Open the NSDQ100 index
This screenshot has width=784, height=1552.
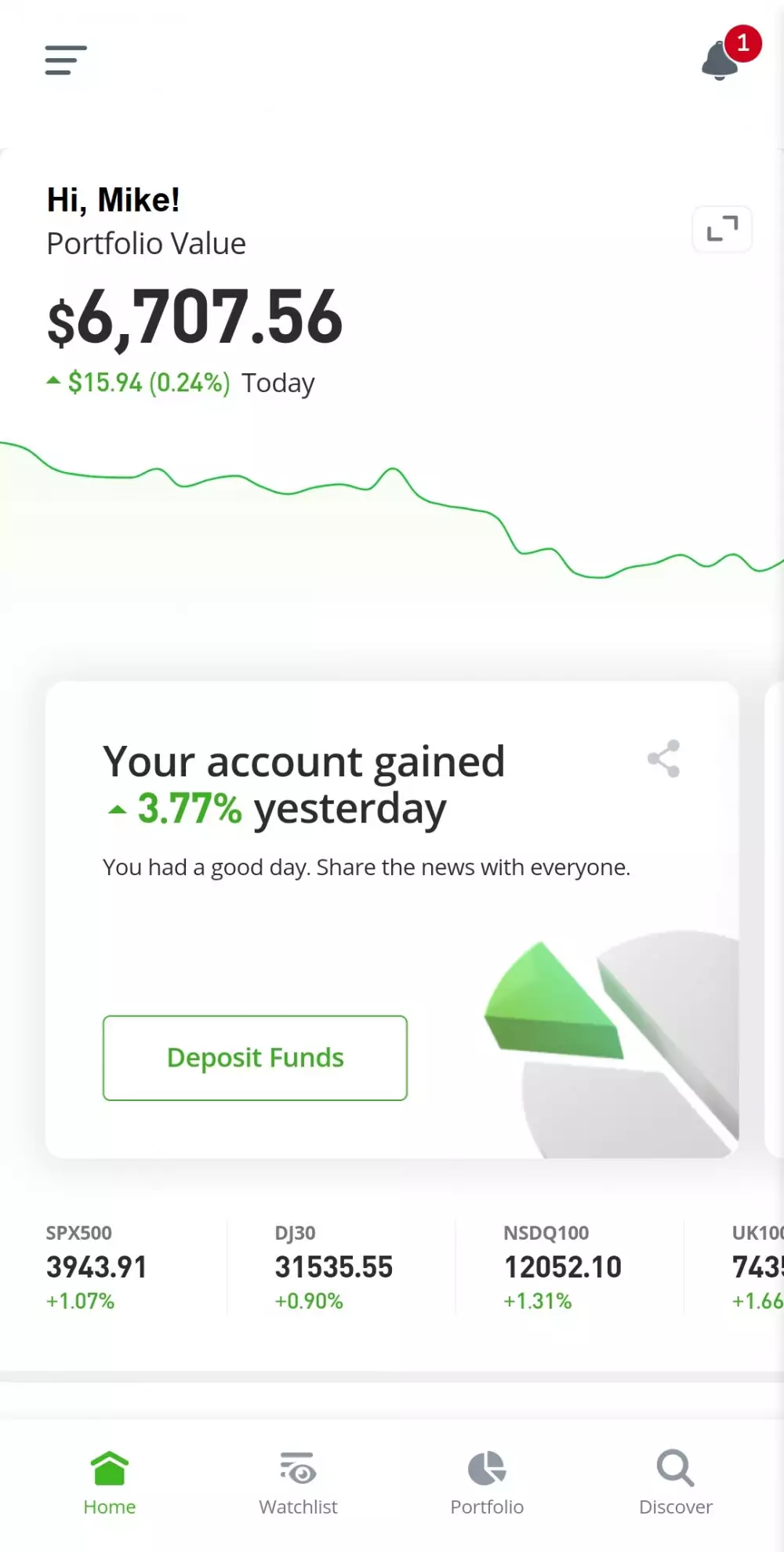click(569, 1267)
